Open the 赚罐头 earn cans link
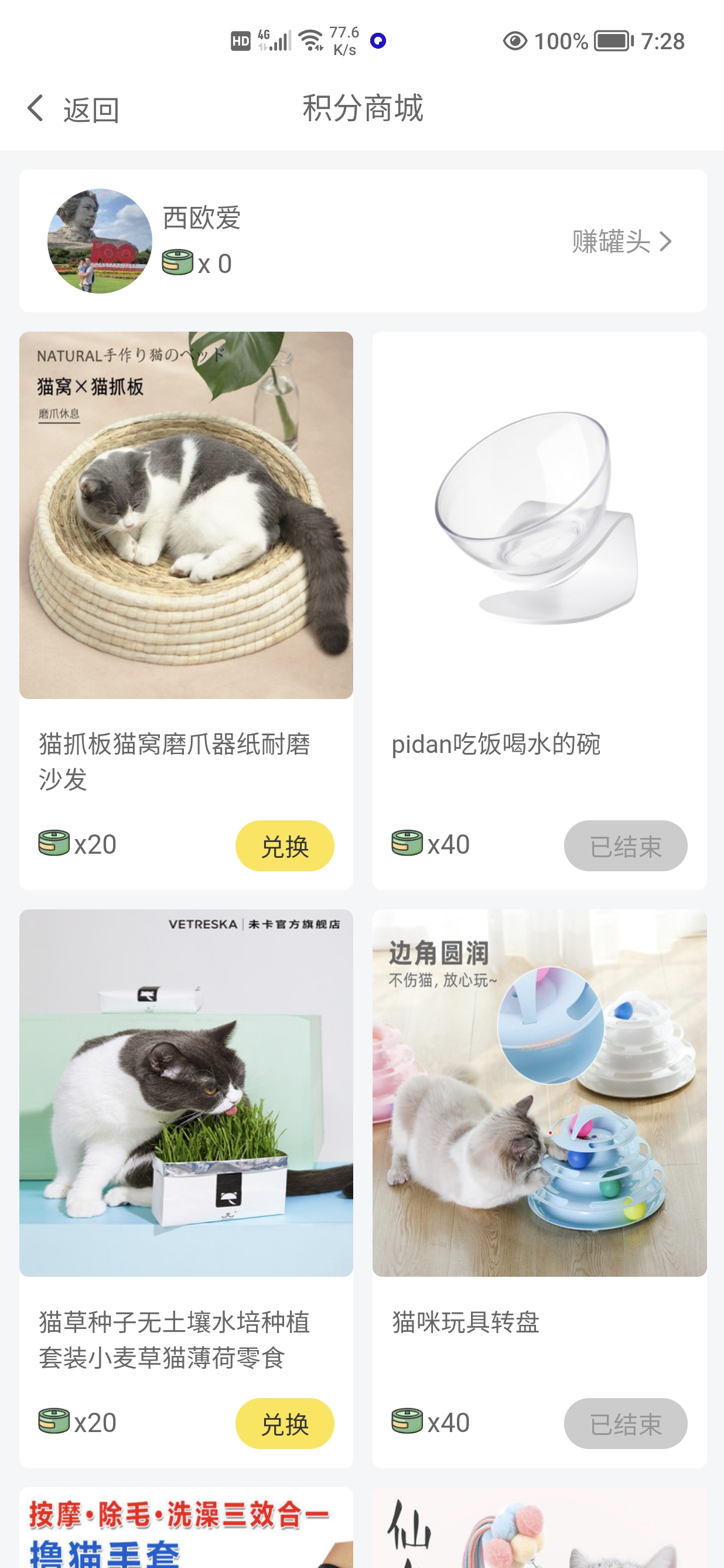Screen dimensions: 724x1568 pyautogui.click(x=621, y=241)
